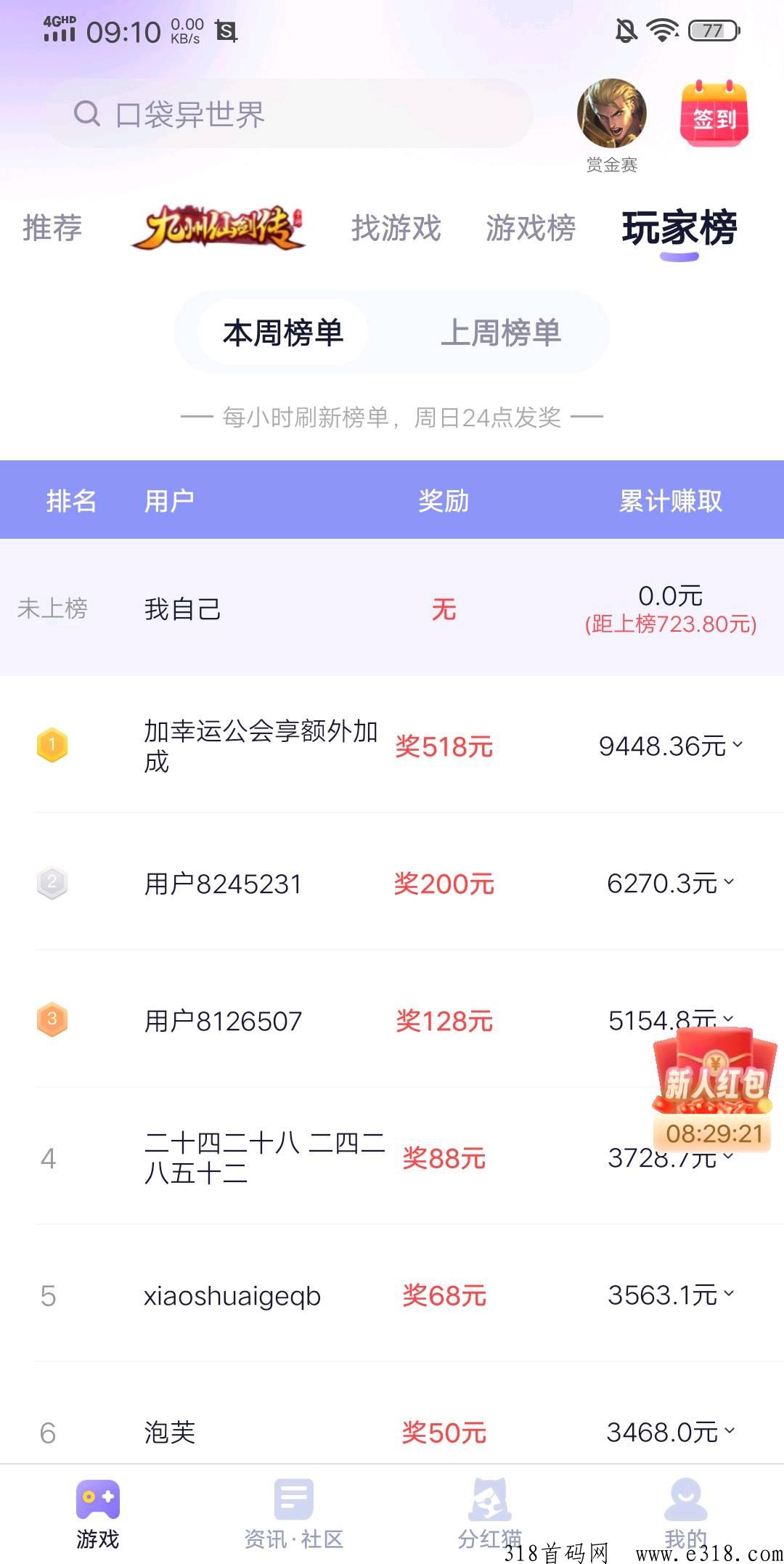Open the 分红猫 tab
This screenshot has height=1564, width=784.
tap(489, 1513)
